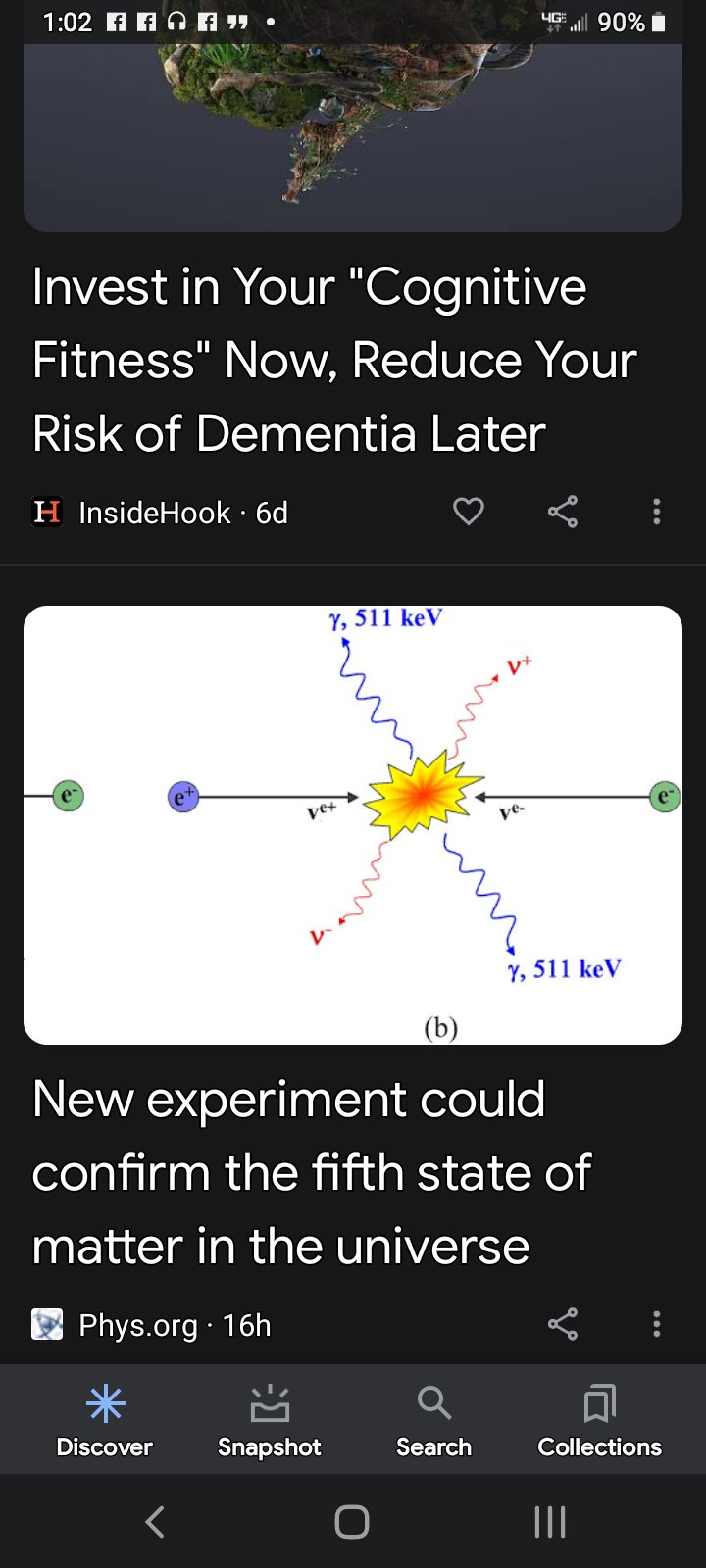Open the Cognitive Fitness article from InsideHook
706x1568 pixels.
pos(333,360)
